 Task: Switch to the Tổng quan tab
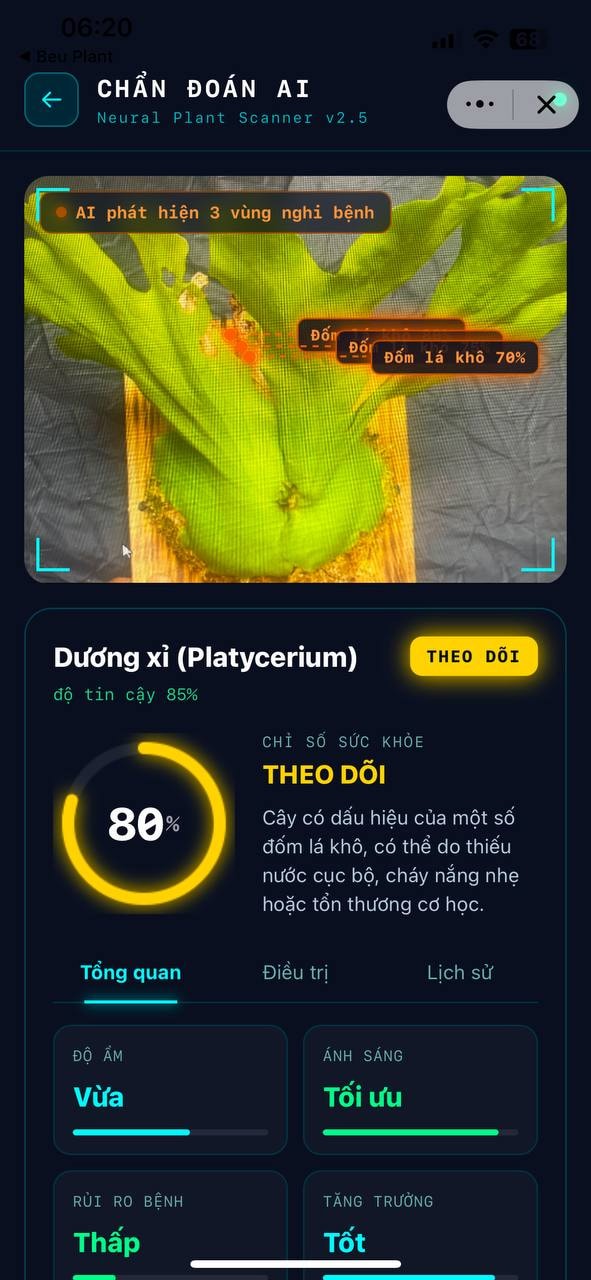pyautogui.click(x=131, y=972)
